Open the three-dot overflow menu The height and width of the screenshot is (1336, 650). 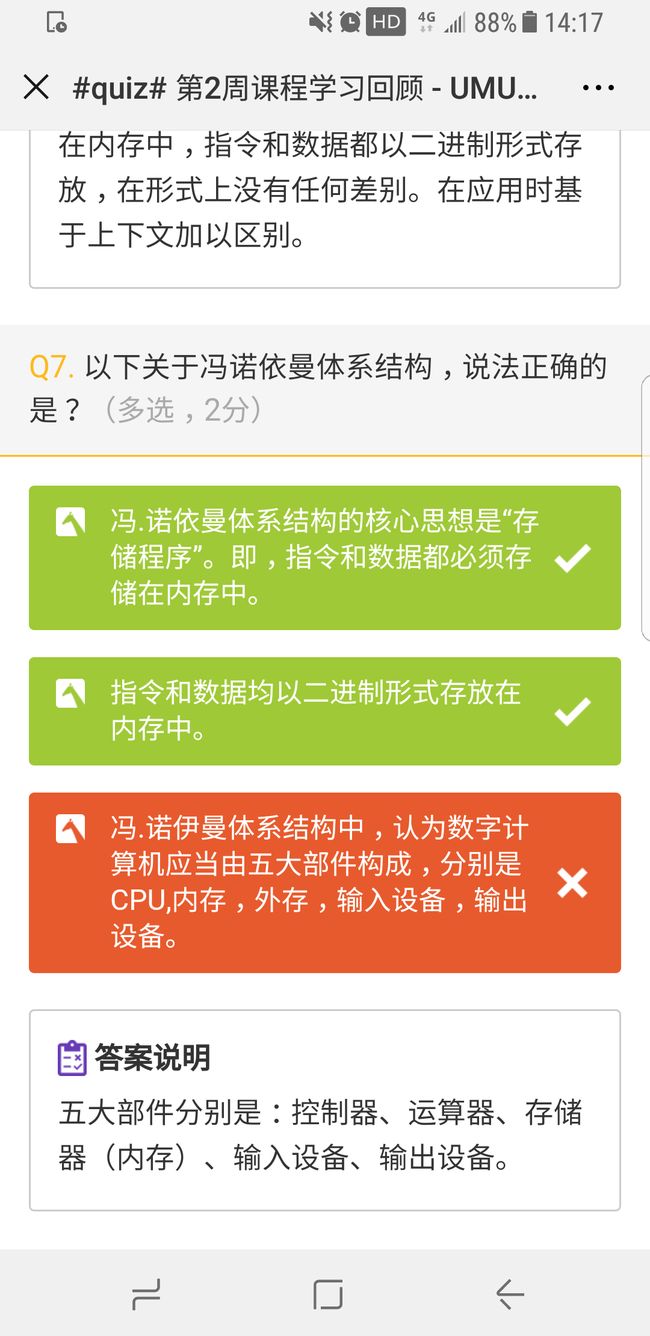[x=598, y=88]
